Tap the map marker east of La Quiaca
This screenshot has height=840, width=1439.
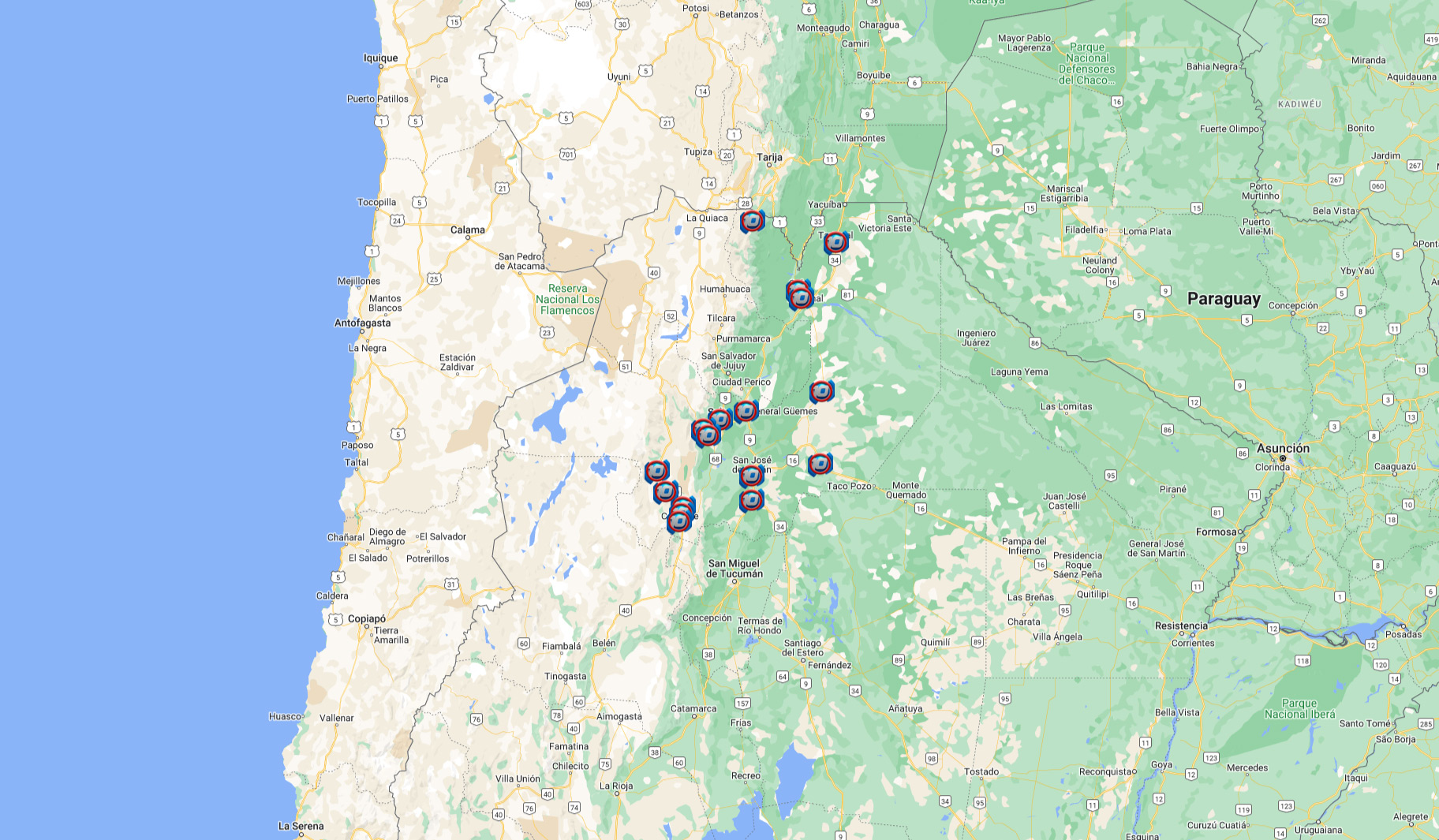[752, 221]
